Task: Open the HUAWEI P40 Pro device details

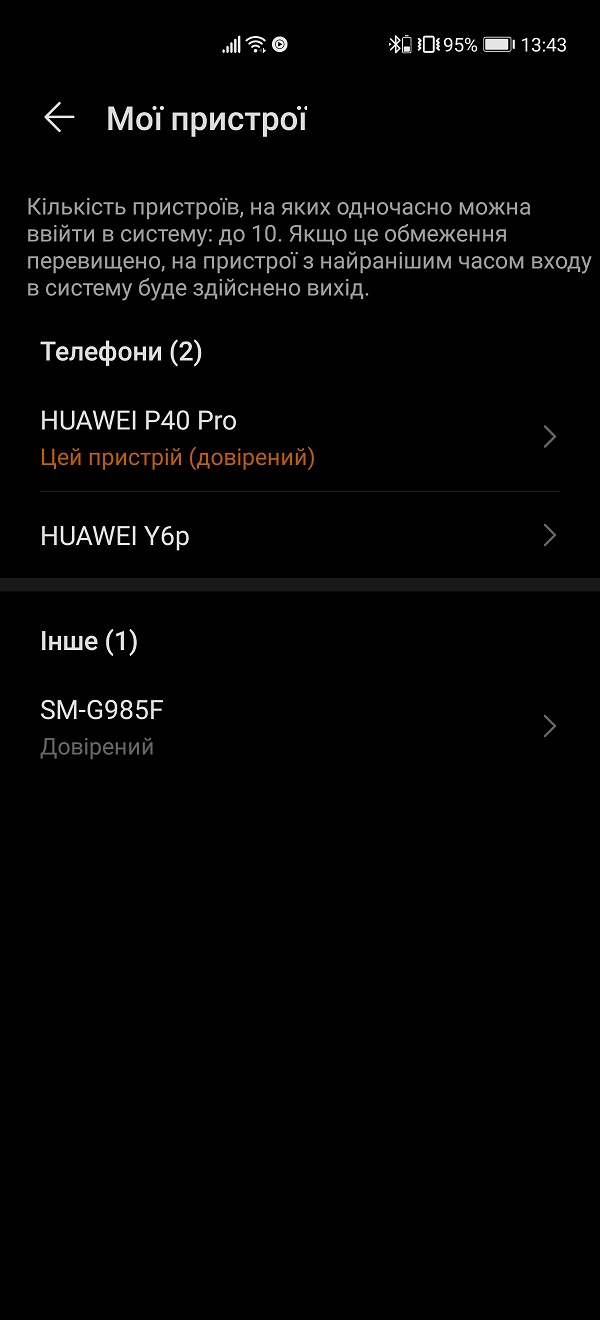Action: tap(300, 438)
